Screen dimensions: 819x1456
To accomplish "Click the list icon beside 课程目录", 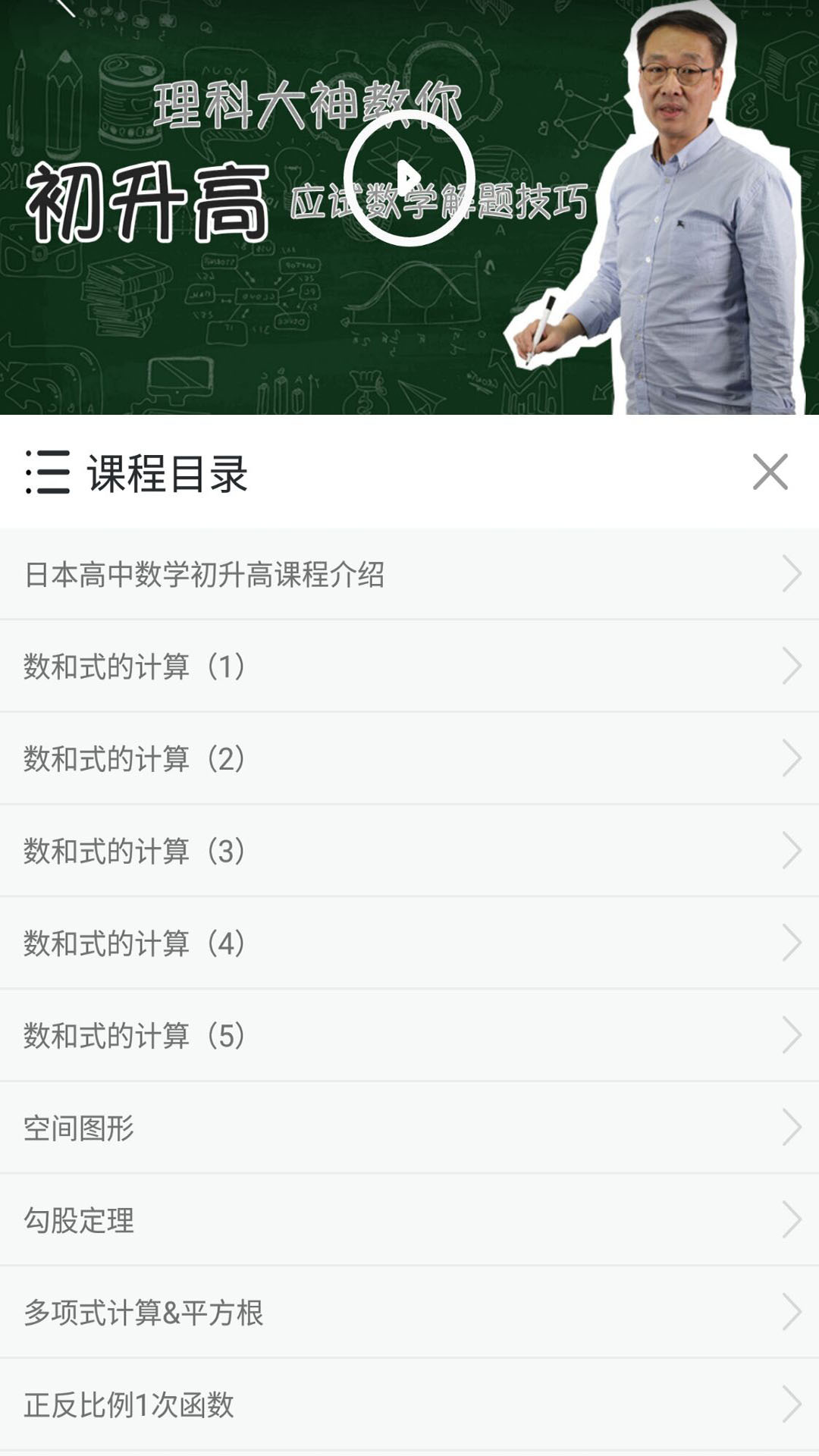I will click(x=45, y=472).
